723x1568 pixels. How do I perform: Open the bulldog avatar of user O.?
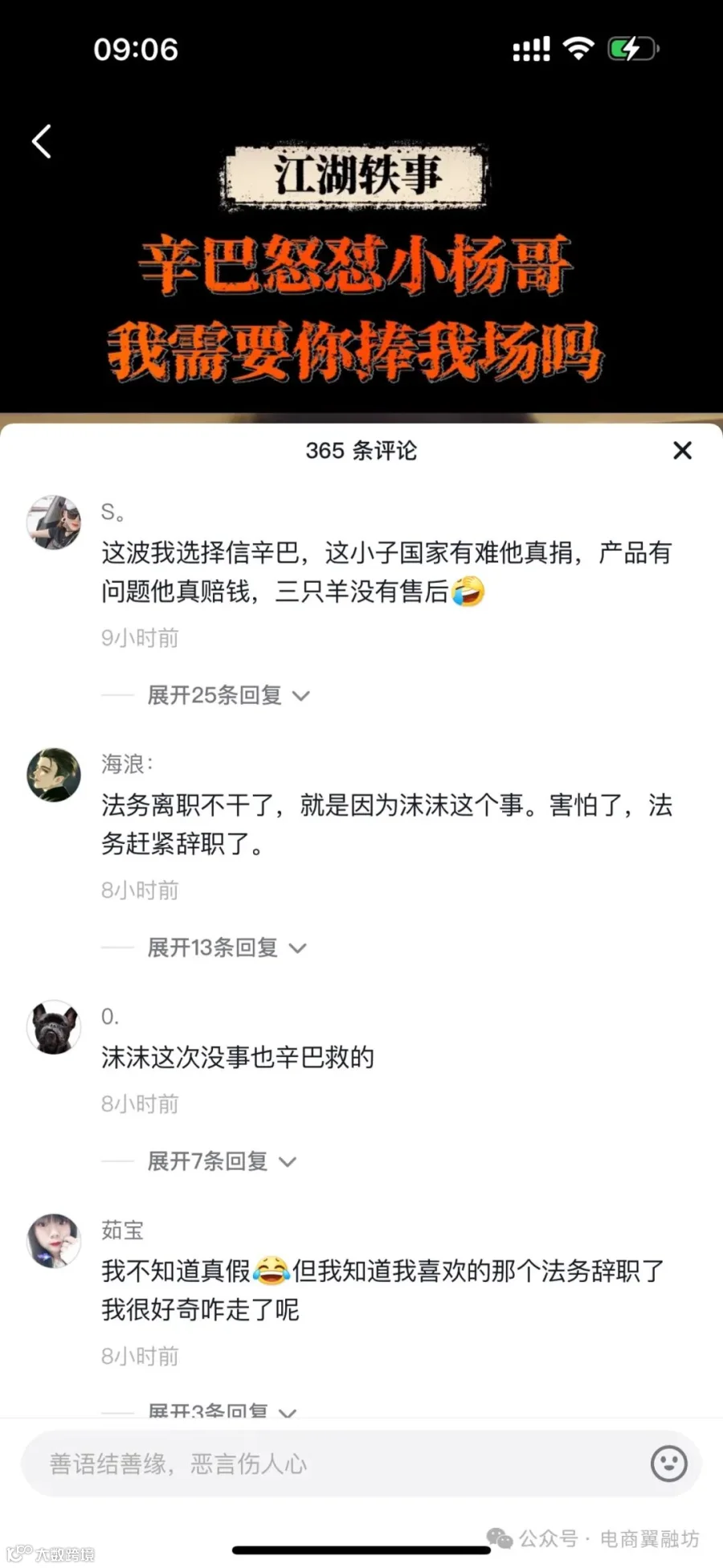(x=54, y=1027)
